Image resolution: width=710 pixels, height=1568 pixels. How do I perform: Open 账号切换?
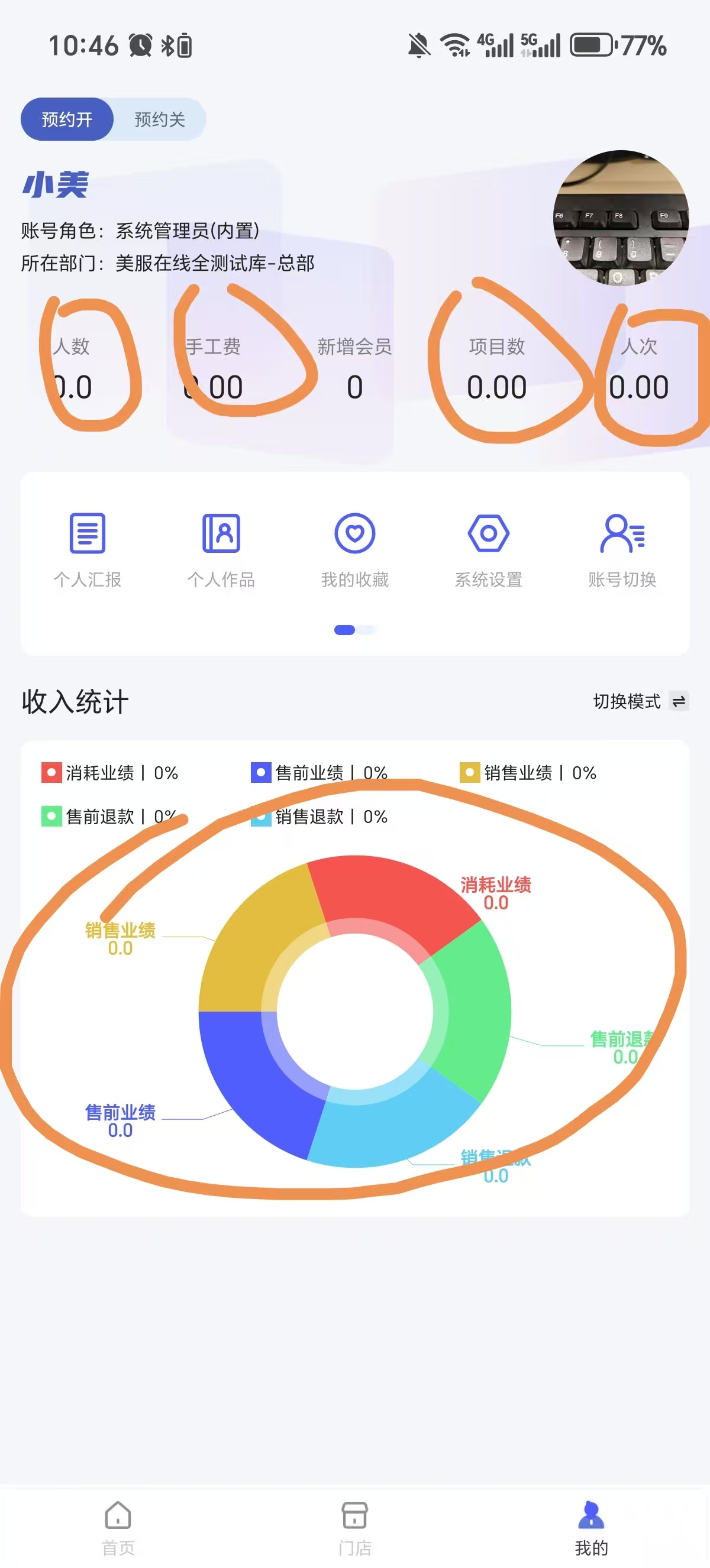622,549
